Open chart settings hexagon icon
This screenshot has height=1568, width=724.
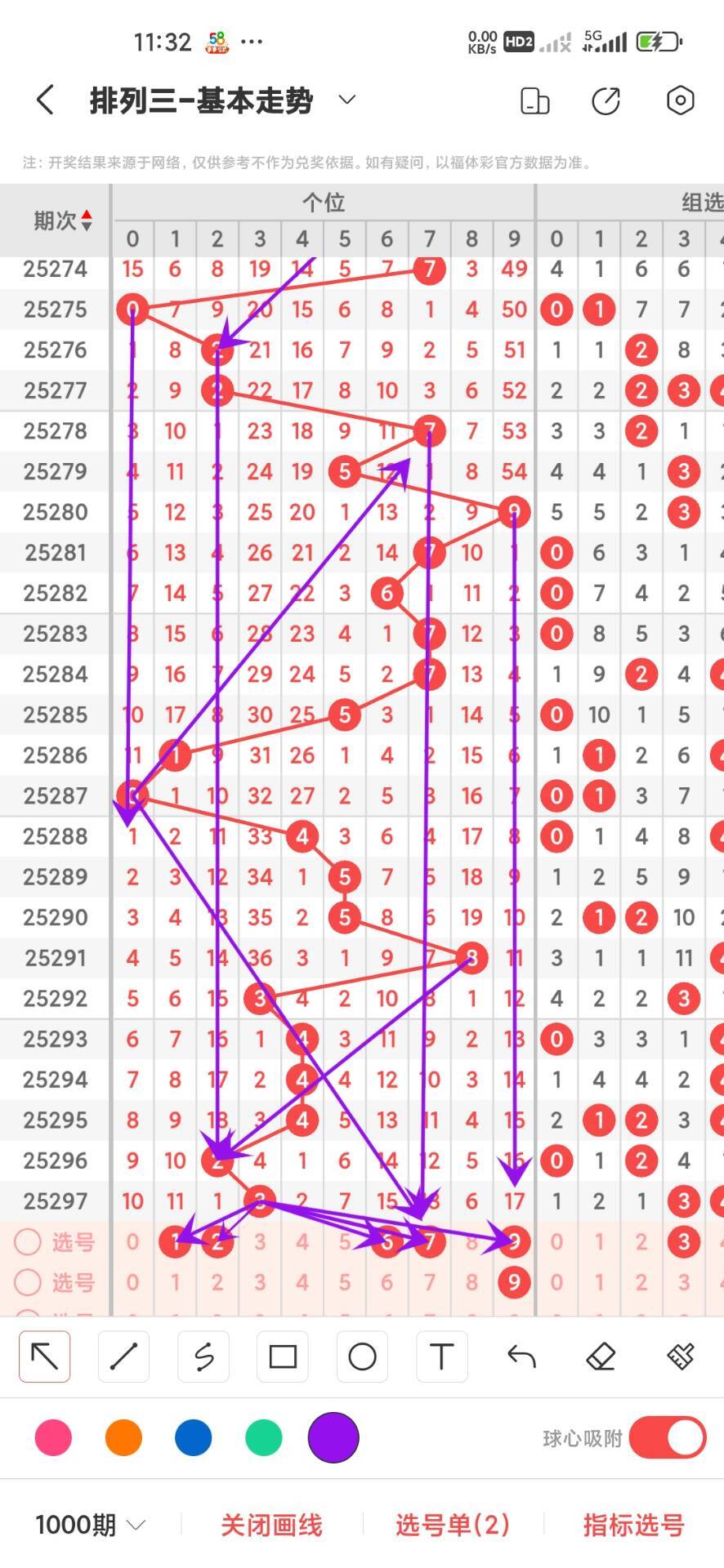tap(680, 100)
